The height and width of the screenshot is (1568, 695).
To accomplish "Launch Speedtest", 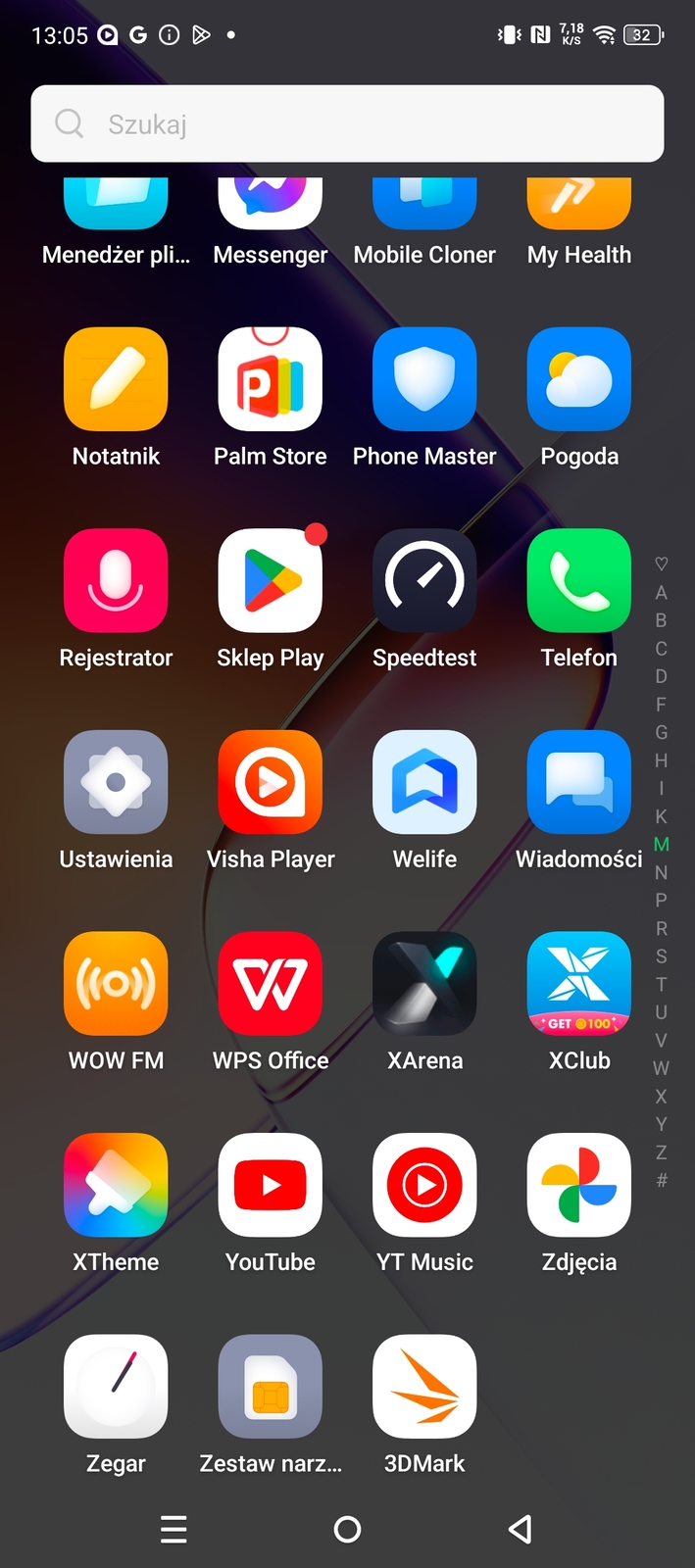I will (x=424, y=580).
